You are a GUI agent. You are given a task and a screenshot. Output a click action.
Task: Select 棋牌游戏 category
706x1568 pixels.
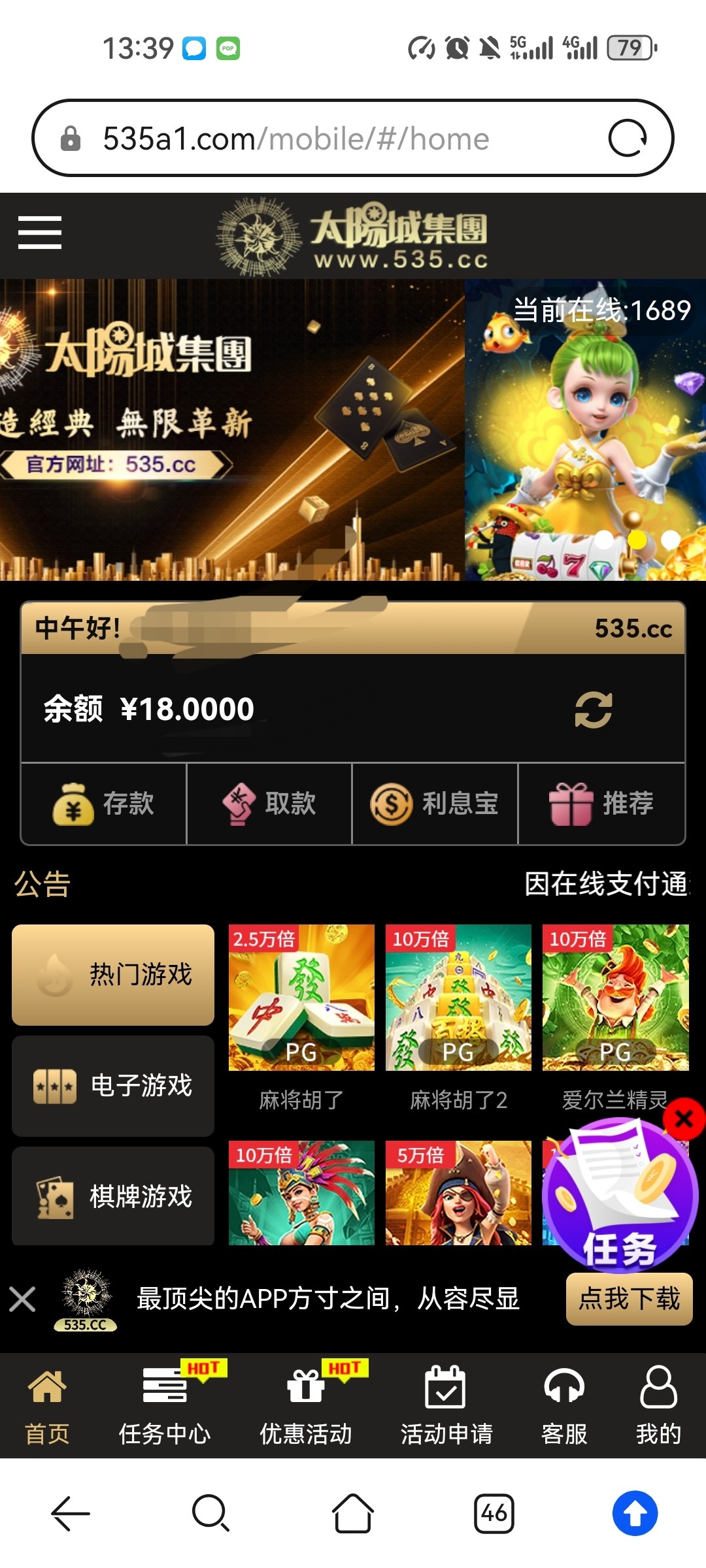tap(113, 1197)
